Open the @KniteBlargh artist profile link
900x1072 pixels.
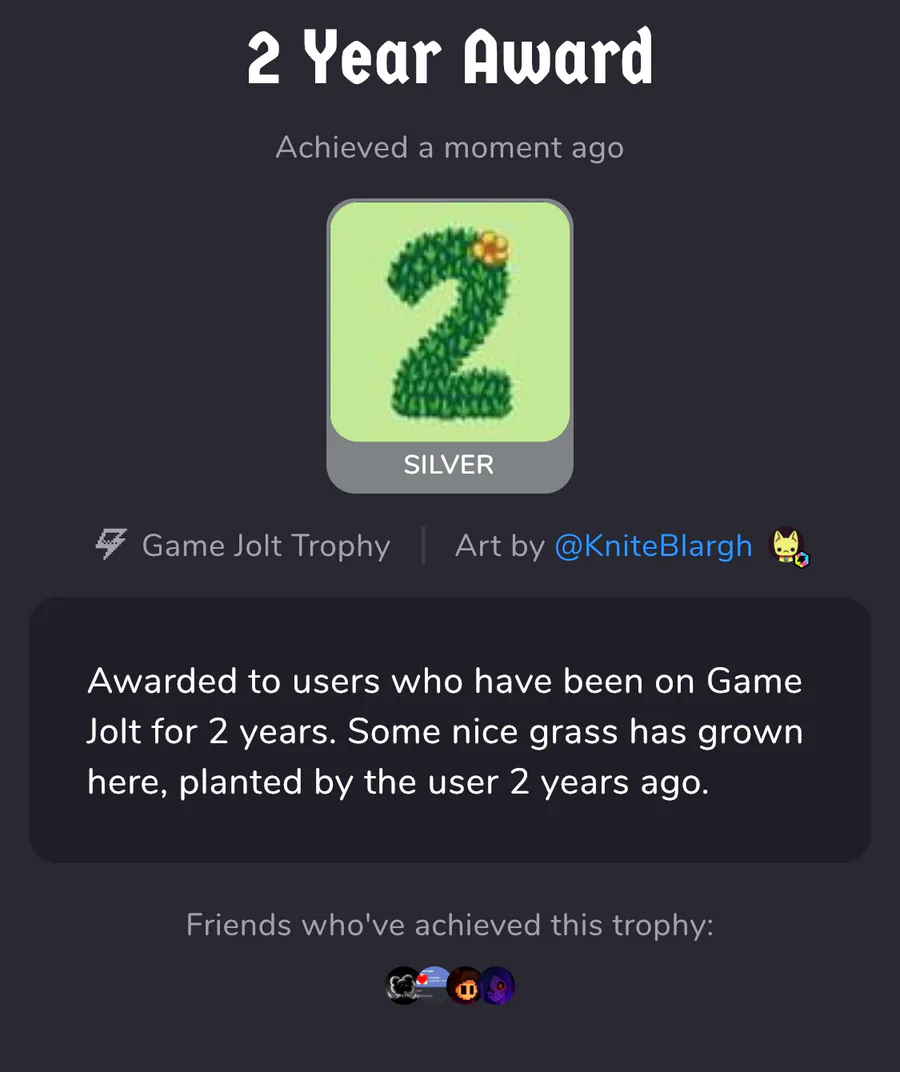pos(653,546)
